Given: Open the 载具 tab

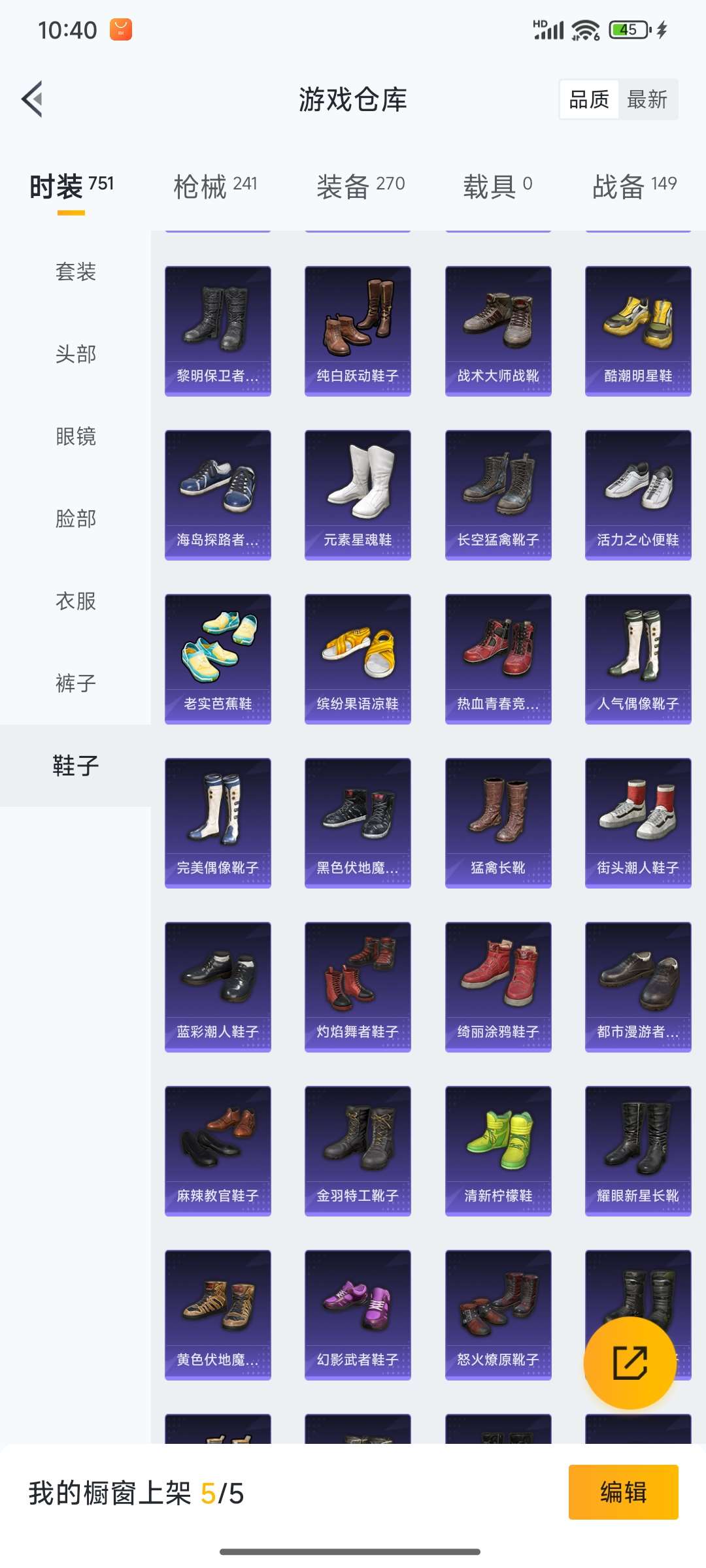Looking at the screenshot, I should pyautogui.click(x=499, y=184).
